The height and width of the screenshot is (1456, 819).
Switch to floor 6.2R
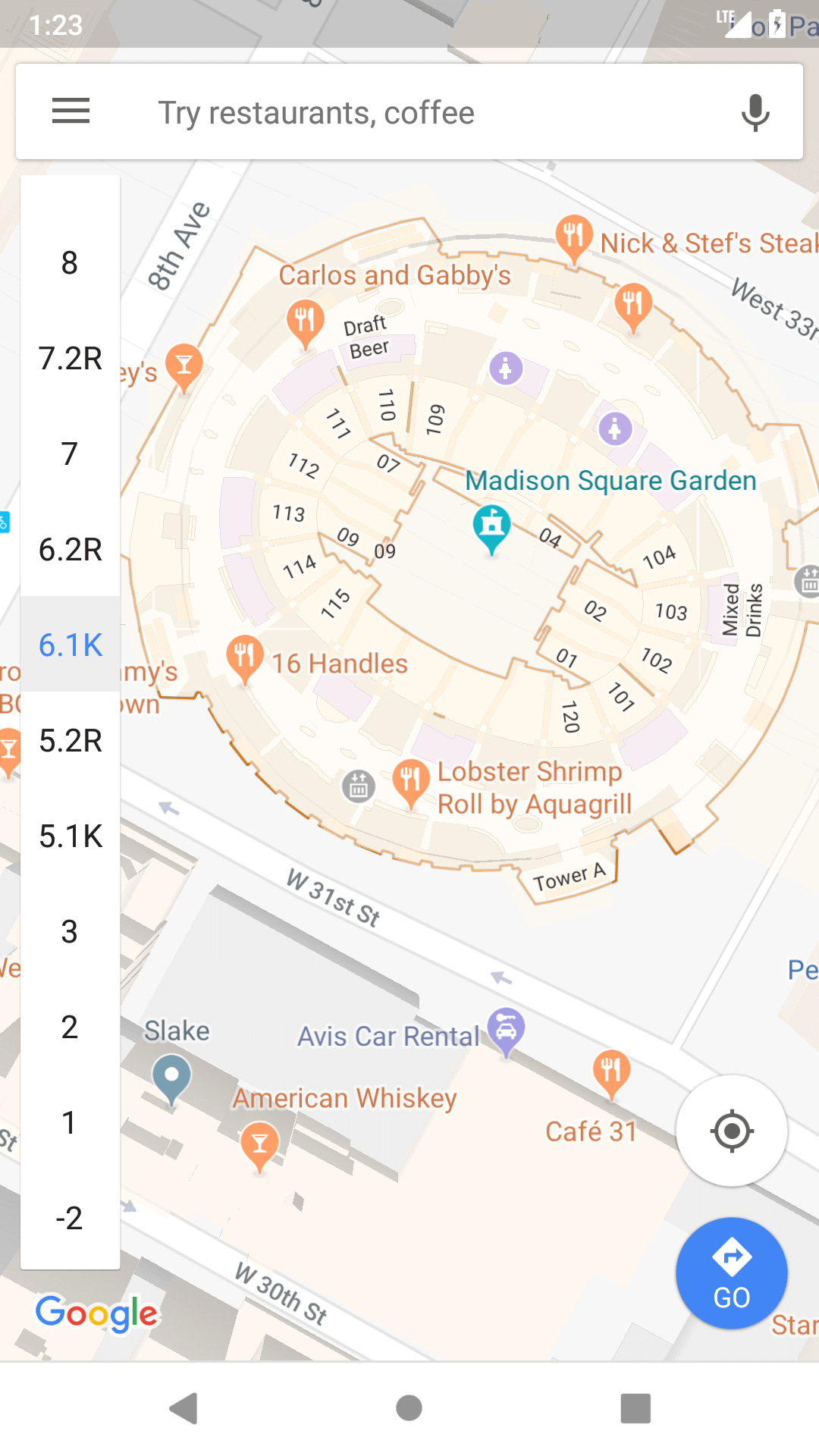click(x=70, y=549)
